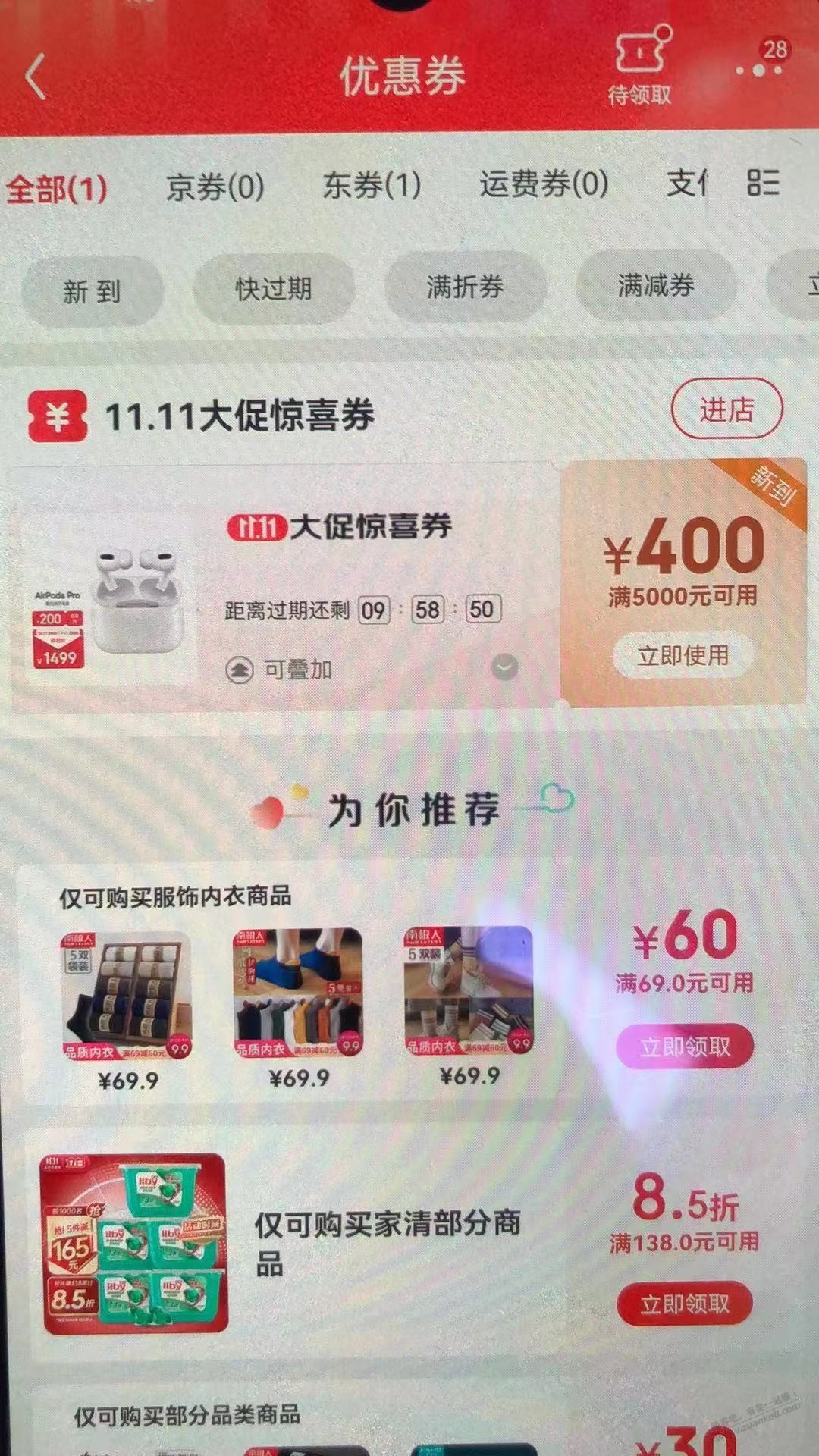
Task: Claim the 8.5折 coupon with 立即领取
Action: tap(685, 1304)
